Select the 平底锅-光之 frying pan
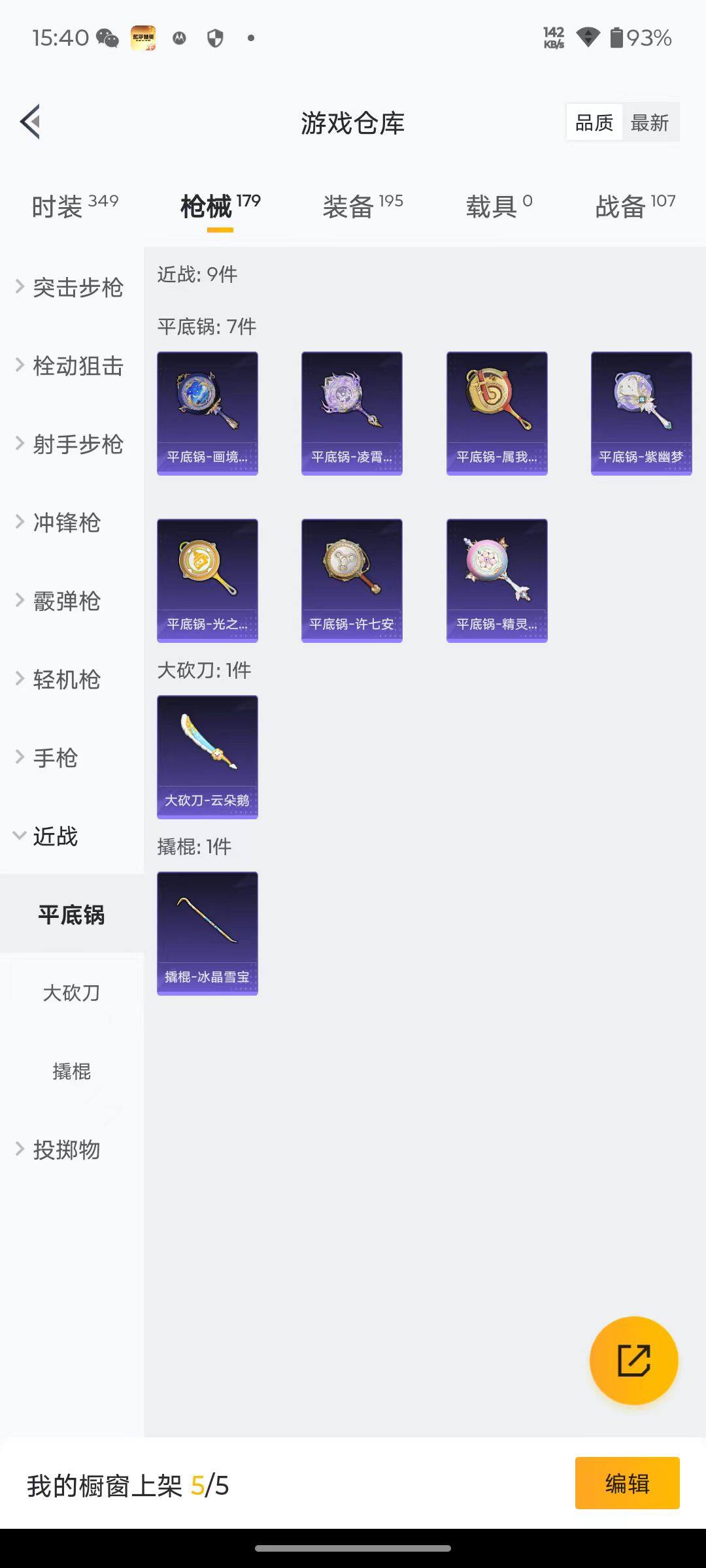Viewport: 706px width, 1568px height. 207,580
